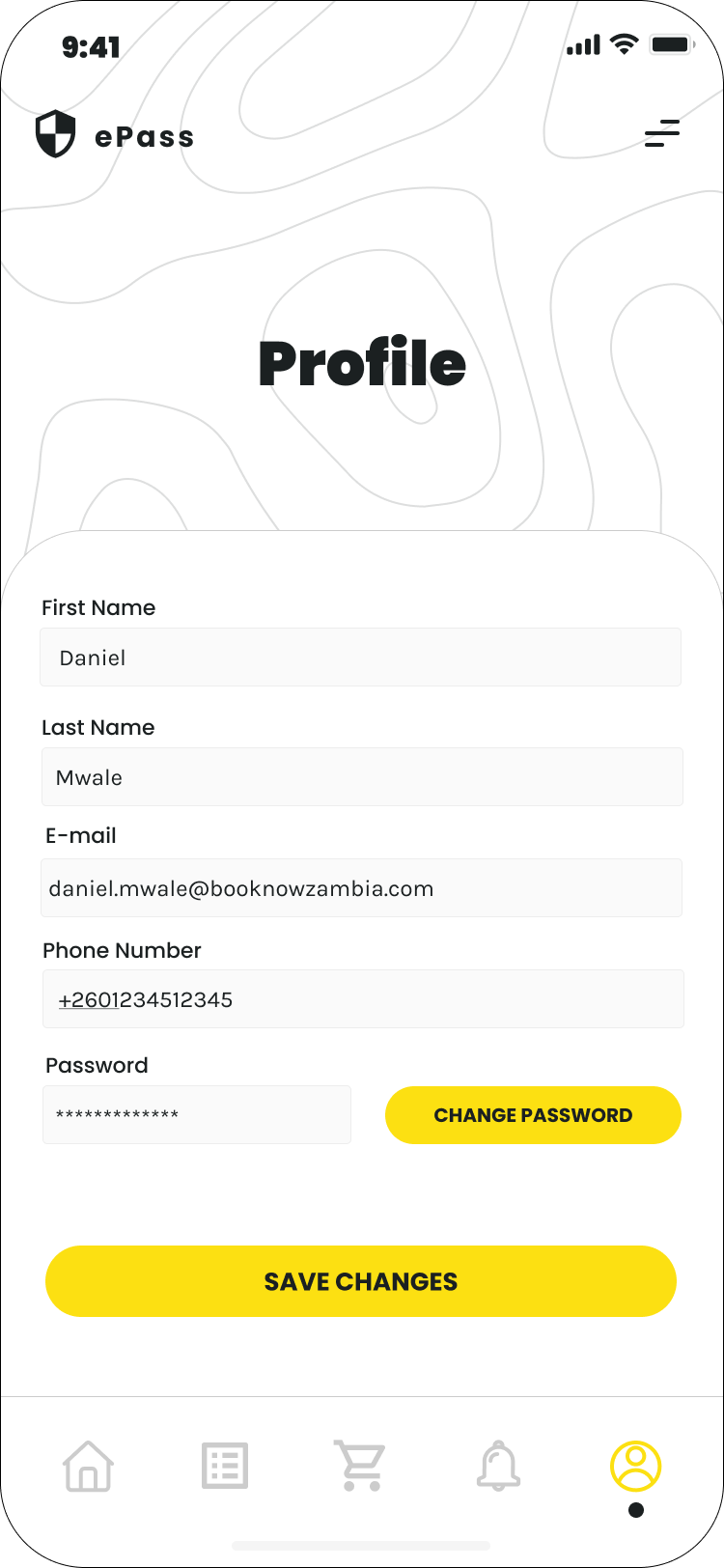Tap the E-mail input field
The width and height of the screenshot is (724, 1568).
362,888
